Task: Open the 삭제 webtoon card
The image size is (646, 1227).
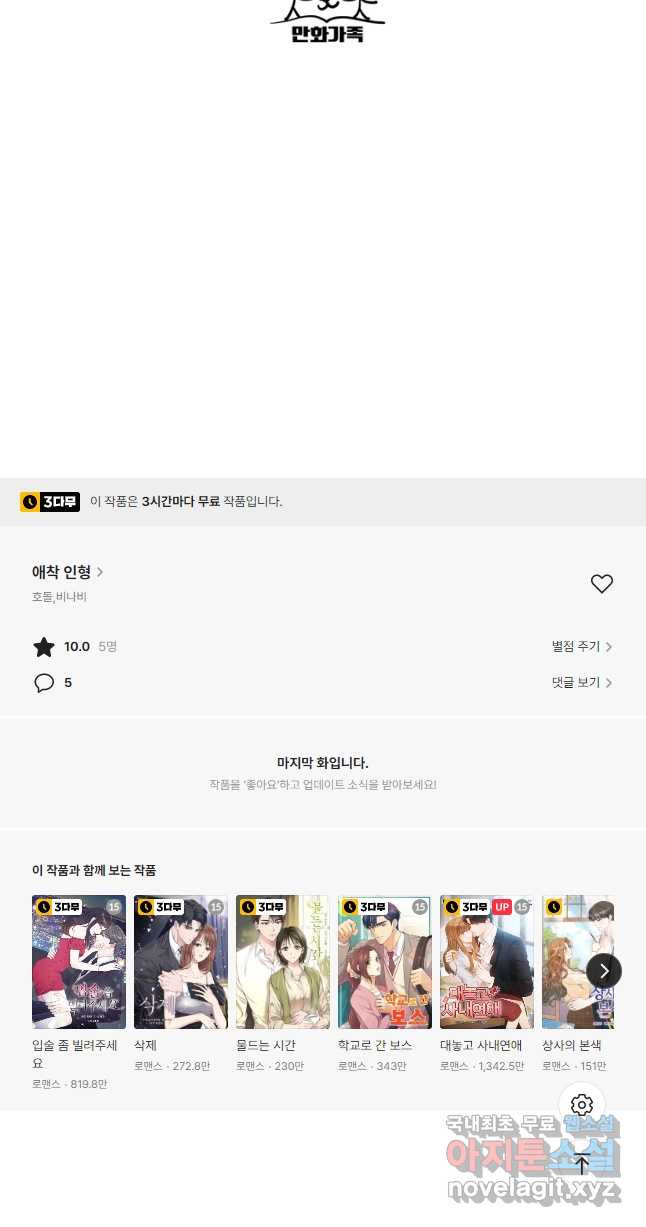Action: [181, 962]
